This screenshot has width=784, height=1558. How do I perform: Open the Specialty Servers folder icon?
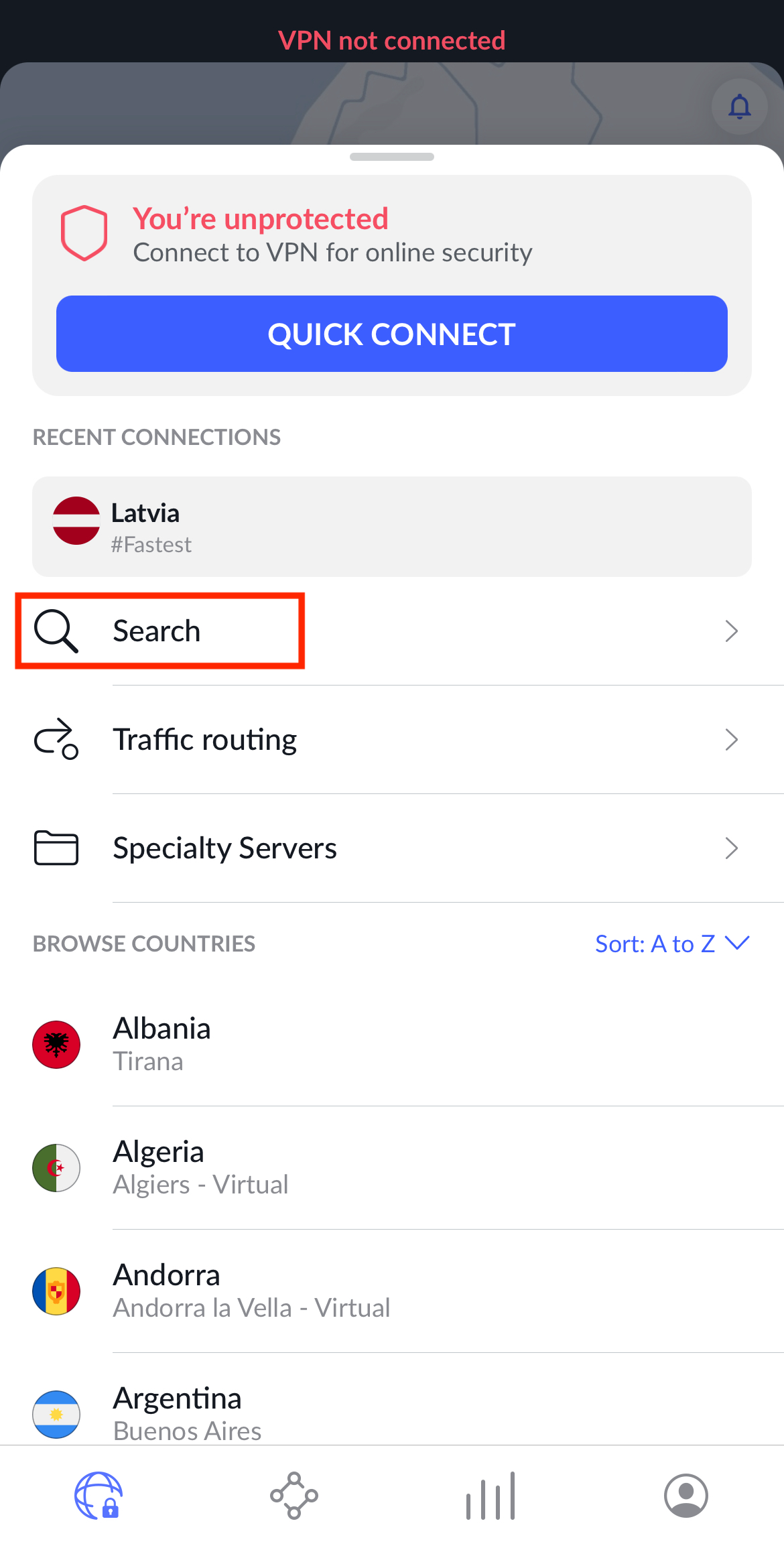(x=56, y=848)
